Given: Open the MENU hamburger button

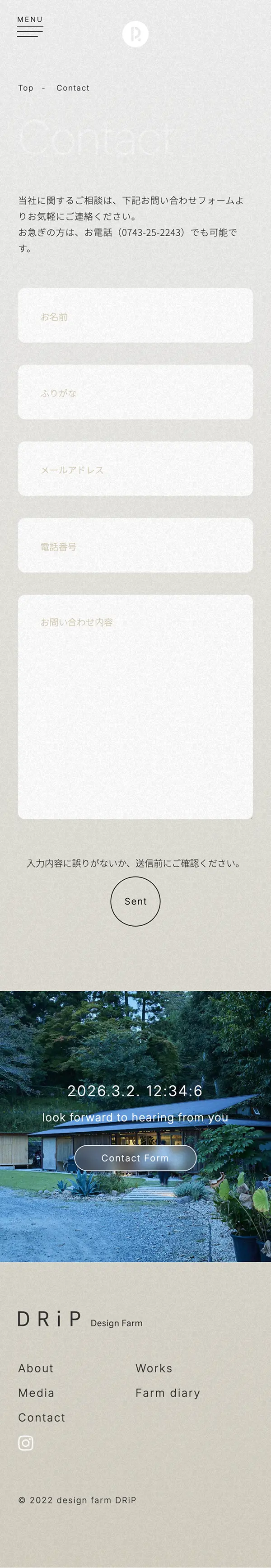Looking at the screenshot, I should 30,27.
